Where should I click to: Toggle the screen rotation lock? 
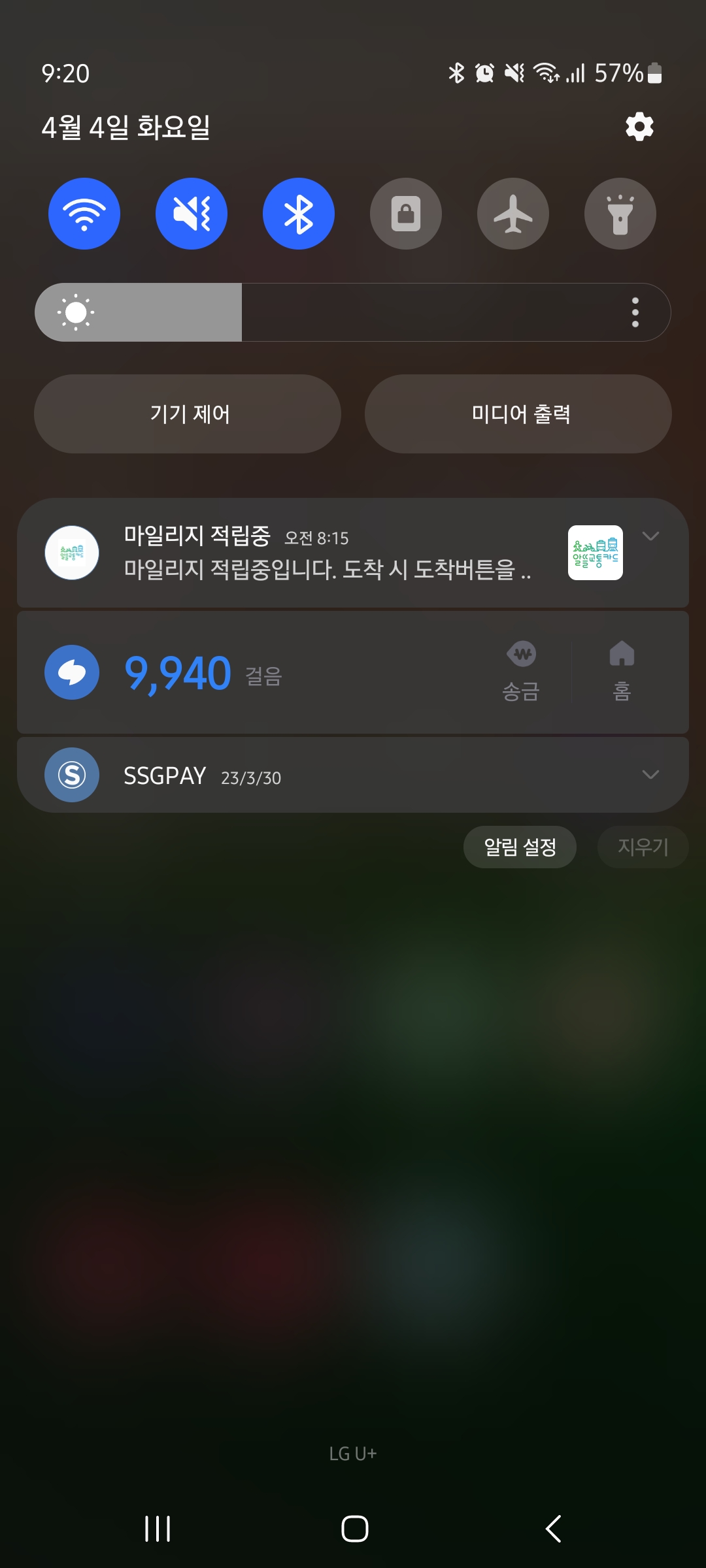pos(406,214)
